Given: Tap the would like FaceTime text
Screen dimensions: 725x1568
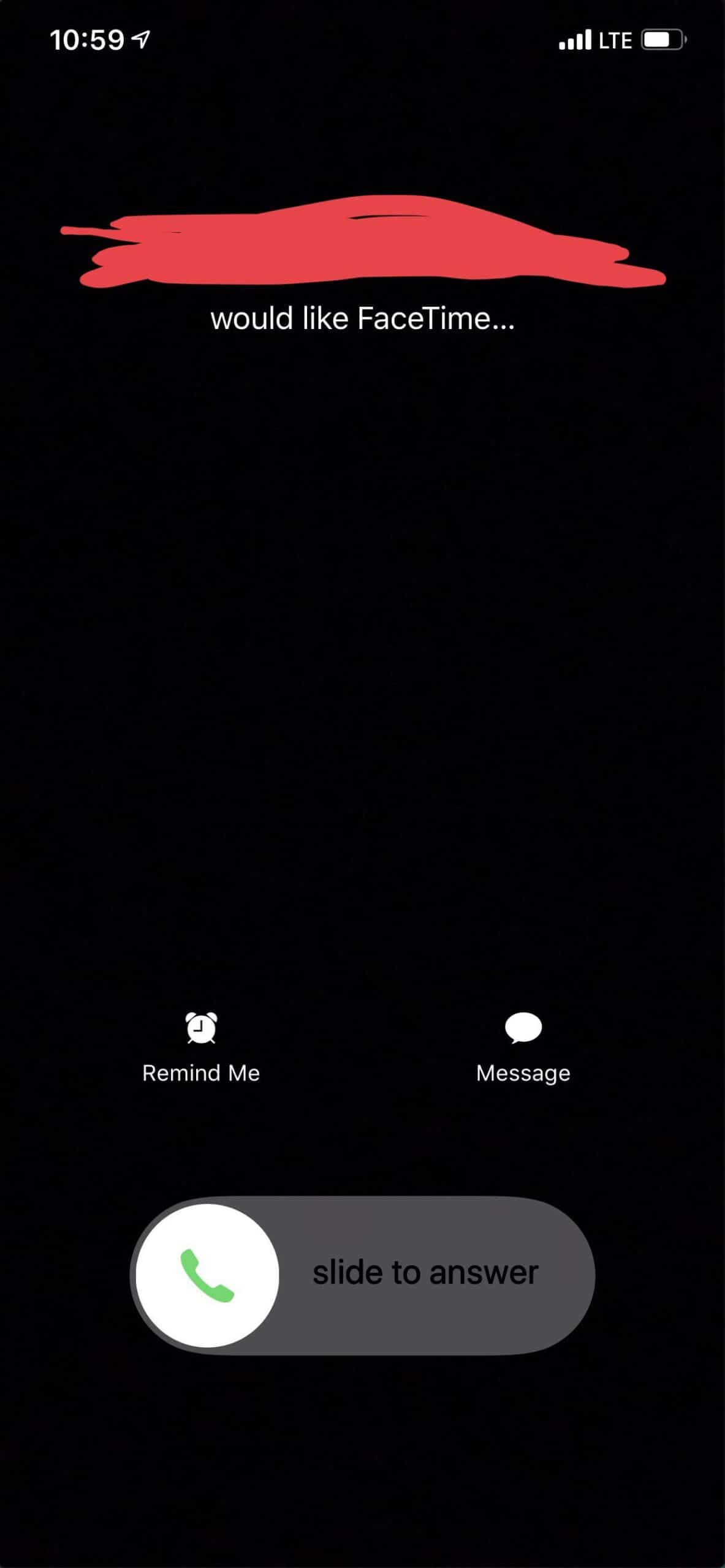Looking at the screenshot, I should click(x=362, y=318).
